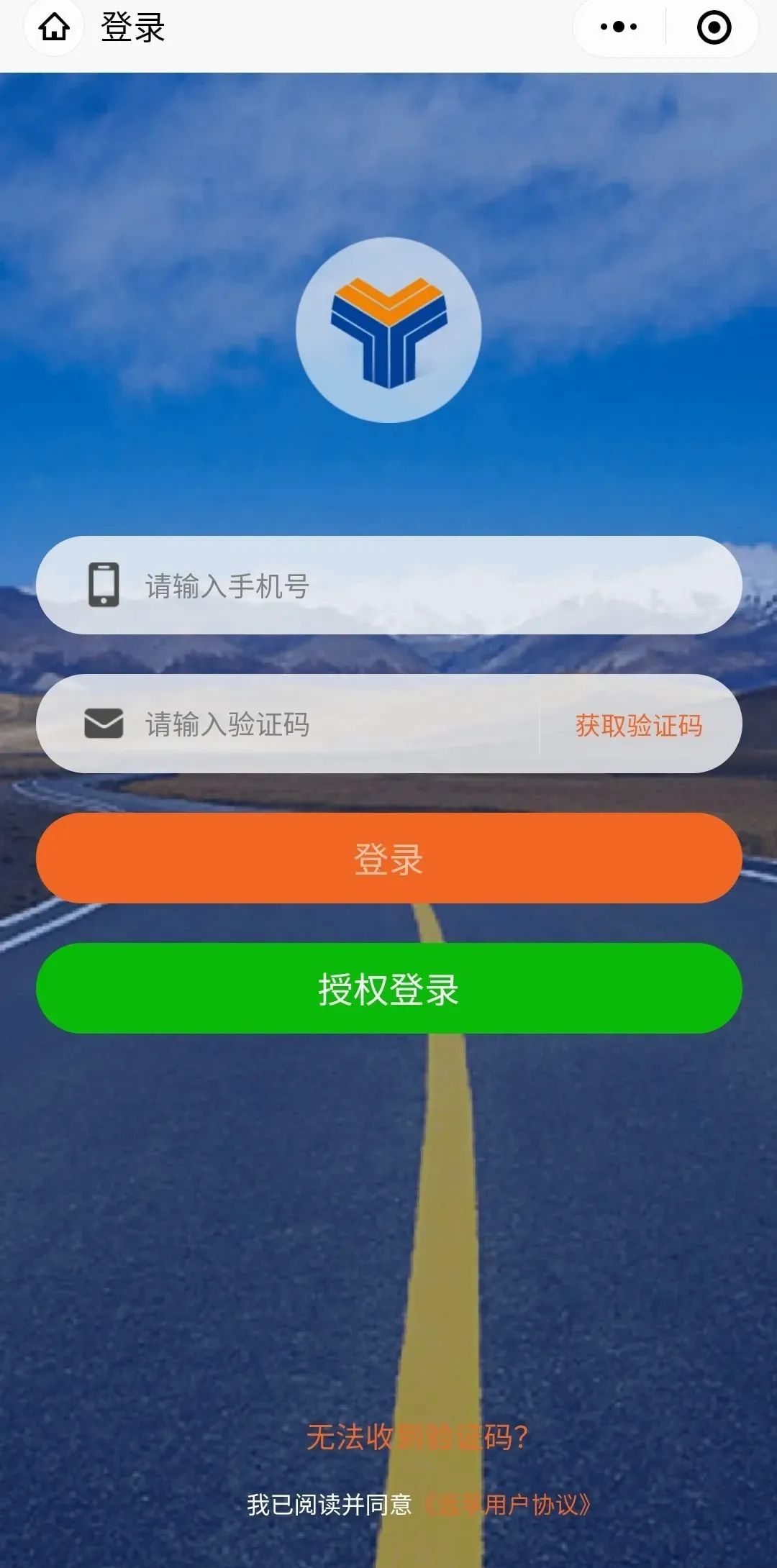
Task: Open the 无法收到验证码? help link
Action: point(417,1438)
